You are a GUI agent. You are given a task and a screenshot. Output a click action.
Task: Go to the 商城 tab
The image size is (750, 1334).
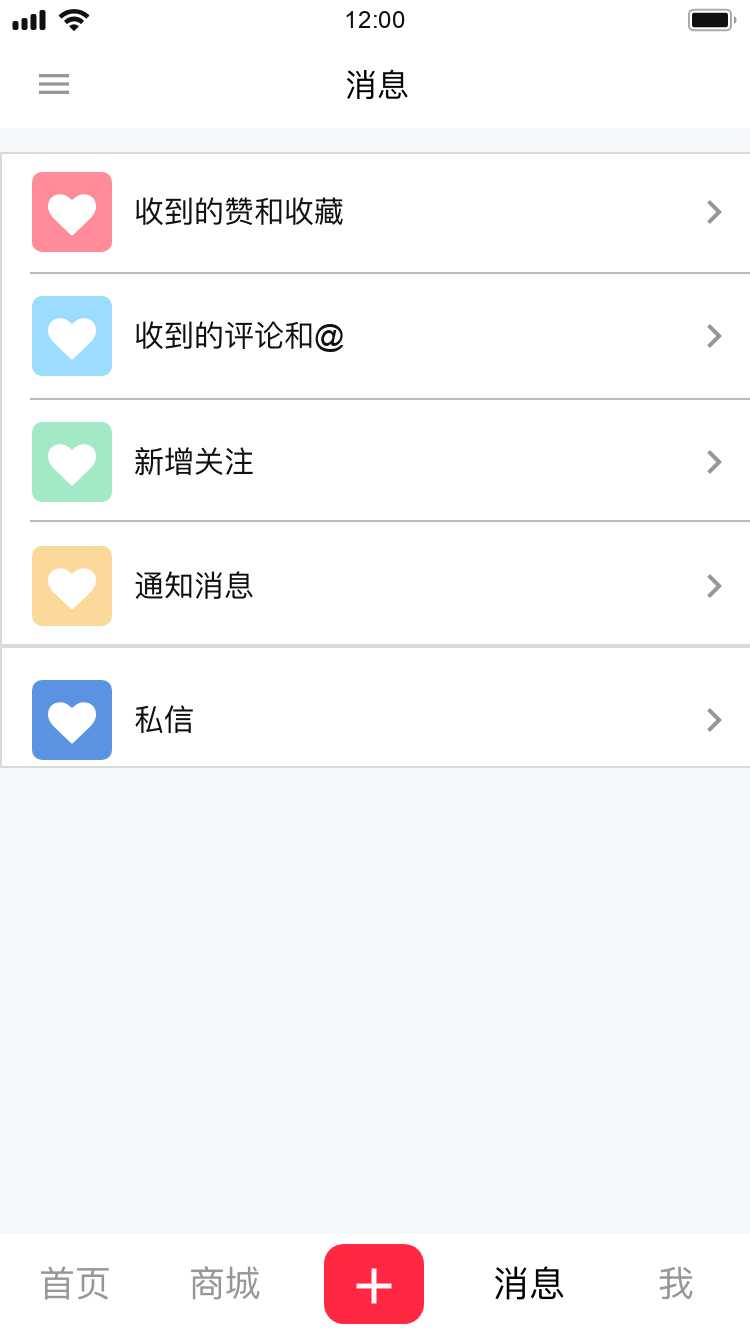[x=225, y=1284]
